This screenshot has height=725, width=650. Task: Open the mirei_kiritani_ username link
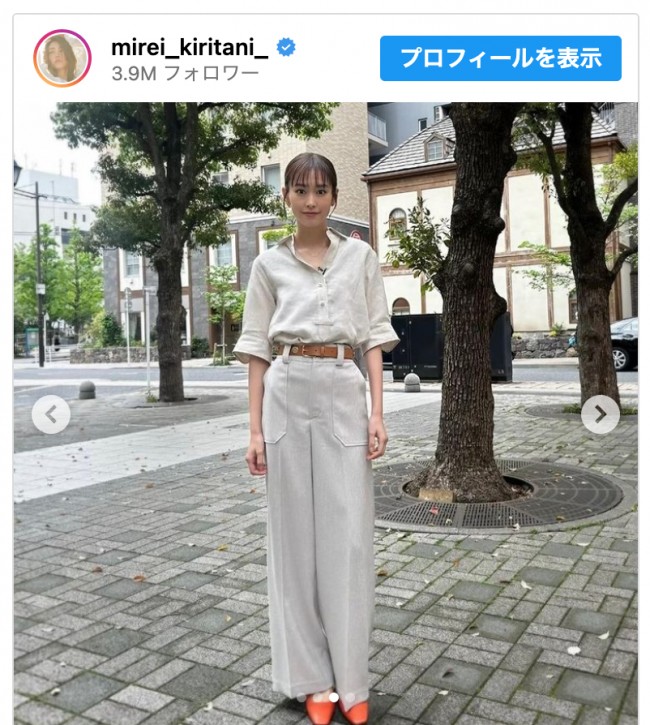(189, 47)
